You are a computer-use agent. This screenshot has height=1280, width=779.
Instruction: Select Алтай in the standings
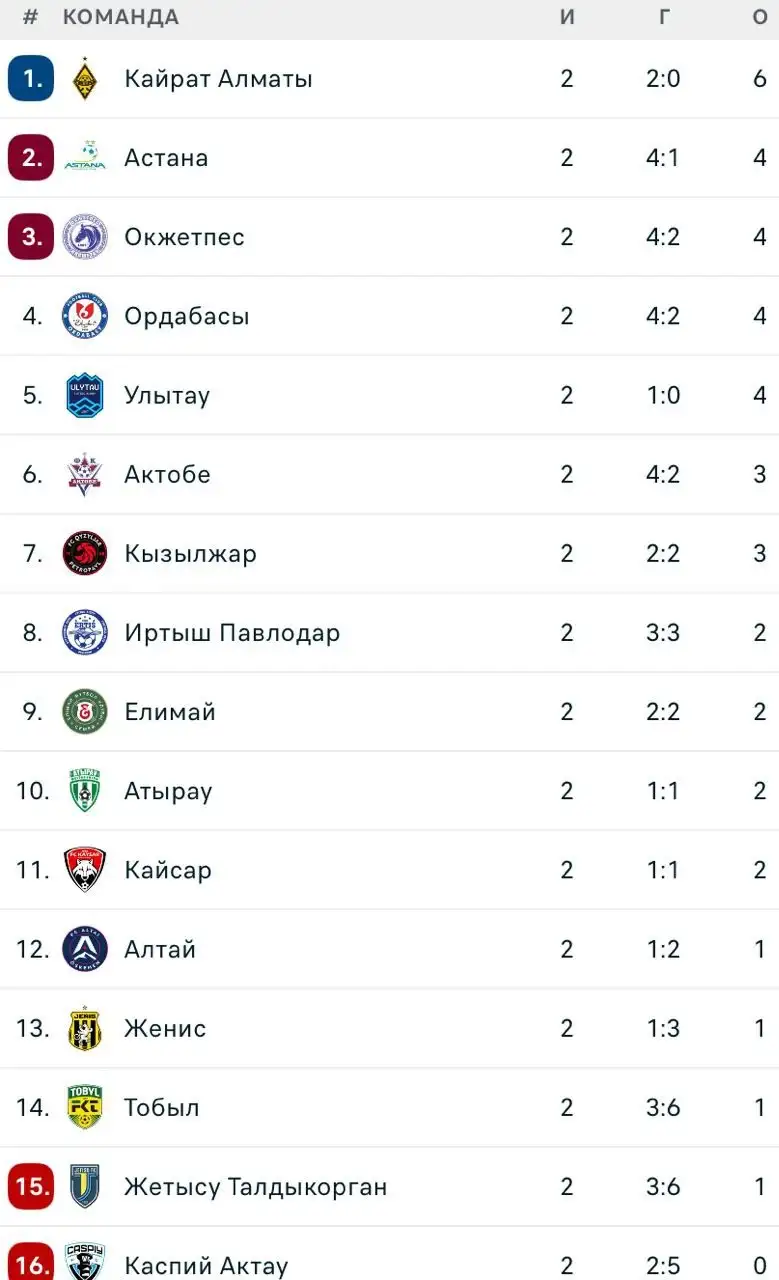click(x=160, y=949)
